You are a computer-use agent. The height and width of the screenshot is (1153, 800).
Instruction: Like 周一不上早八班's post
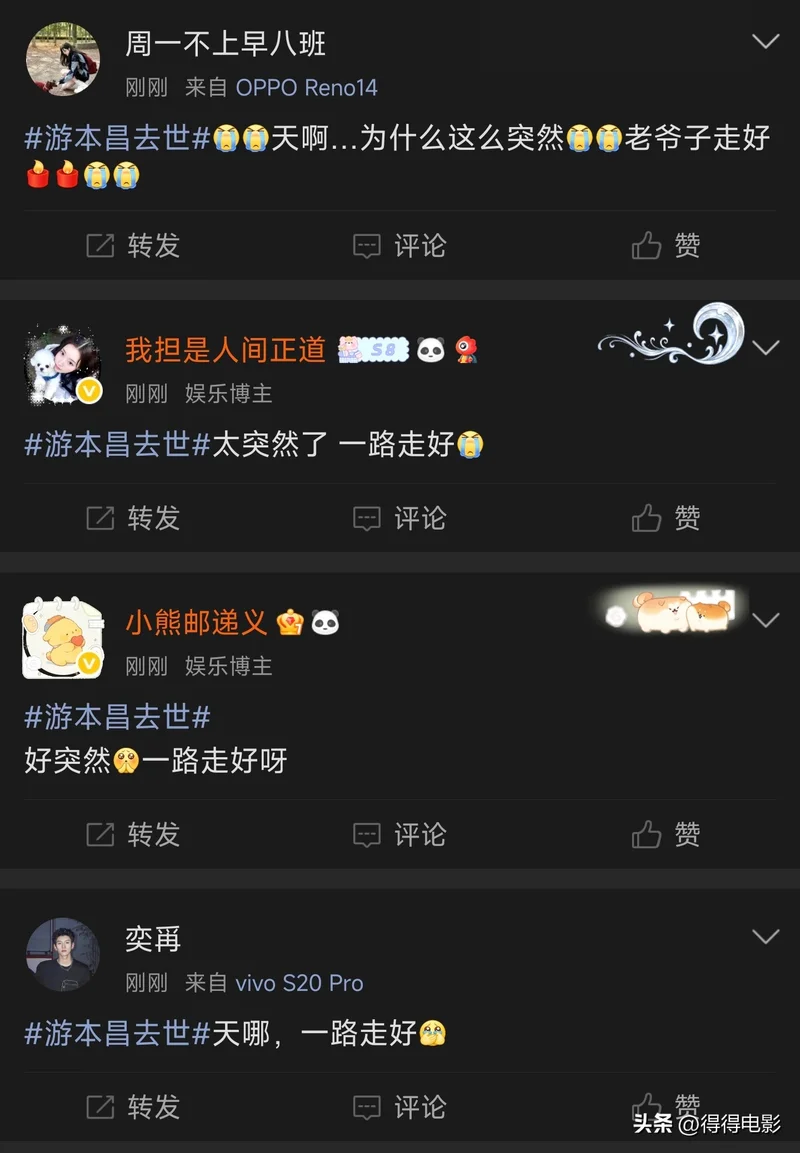[665, 246]
